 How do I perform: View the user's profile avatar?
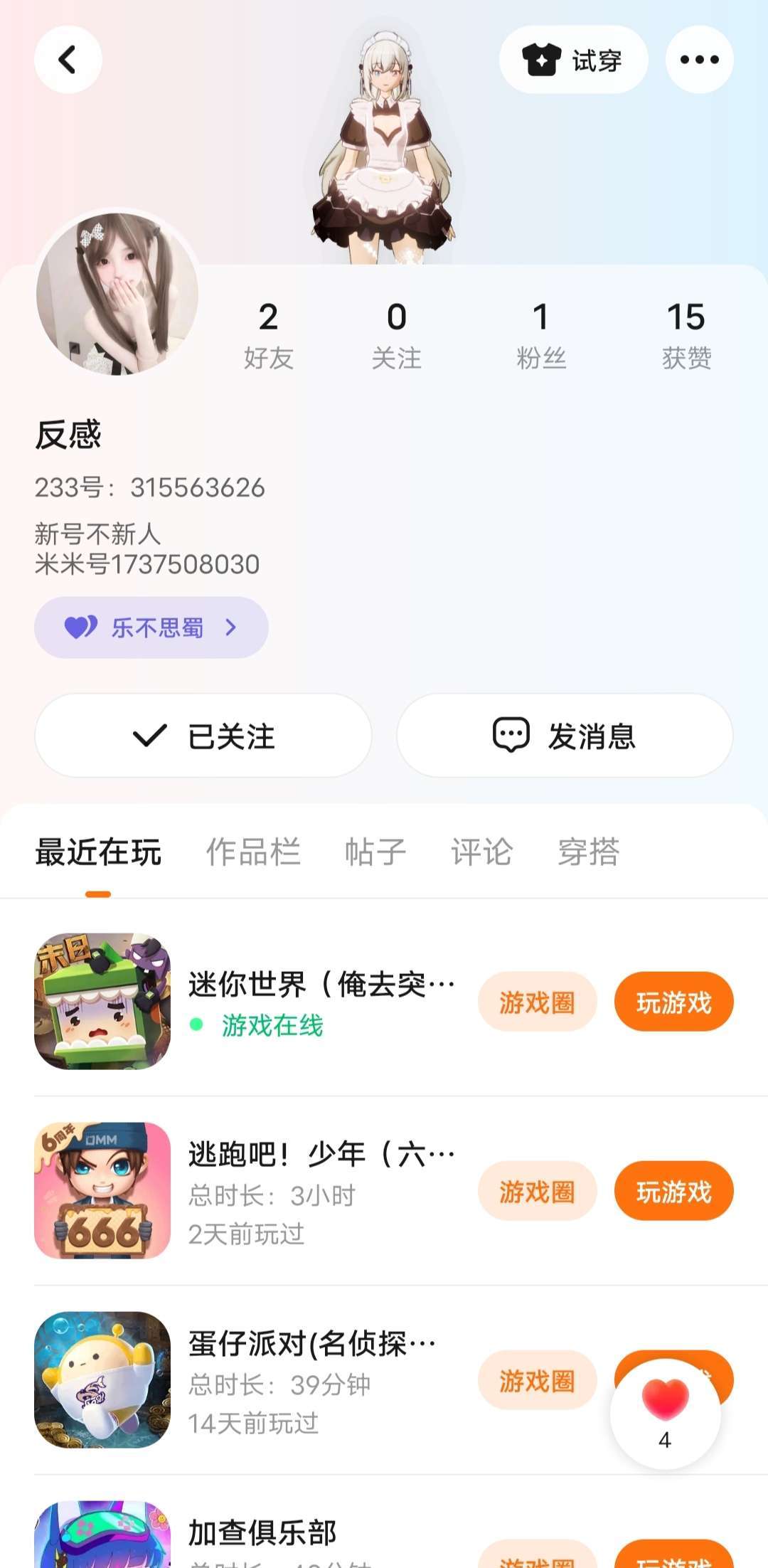coord(117,293)
